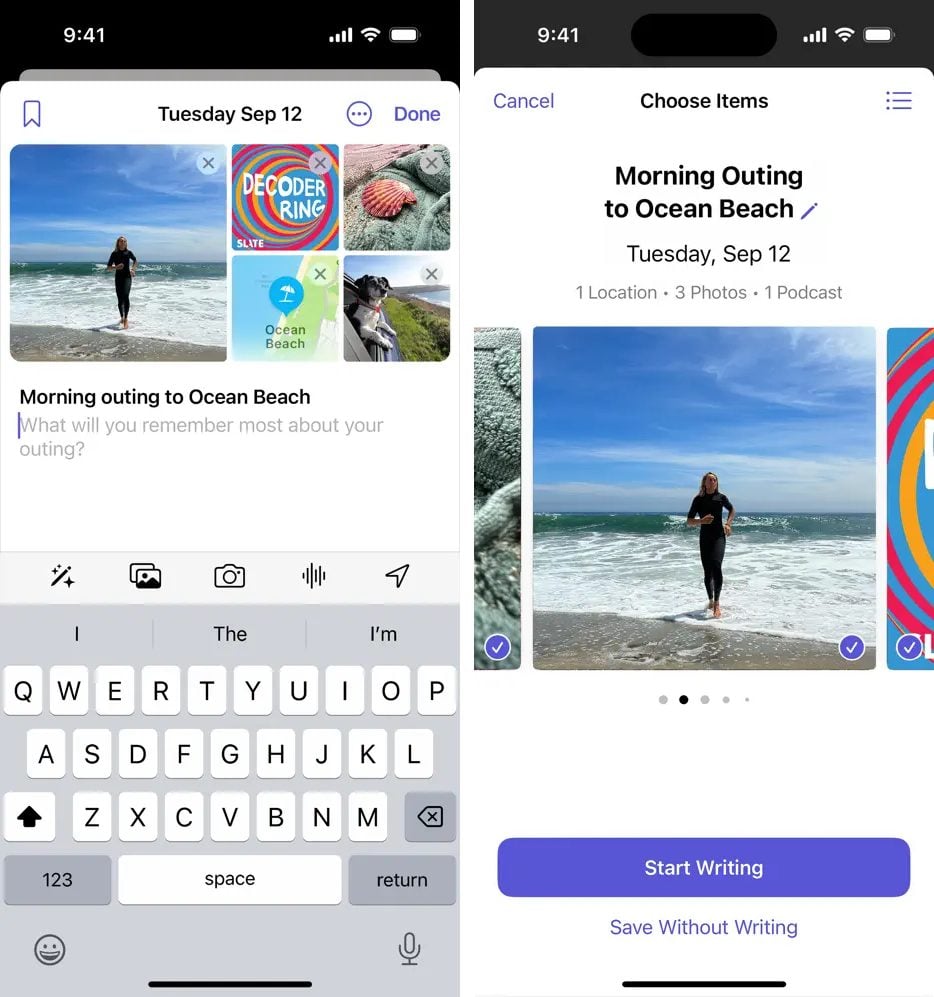Screen dimensions: 934x997
Task: Tap Start Writing button
Action: point(703,867)
